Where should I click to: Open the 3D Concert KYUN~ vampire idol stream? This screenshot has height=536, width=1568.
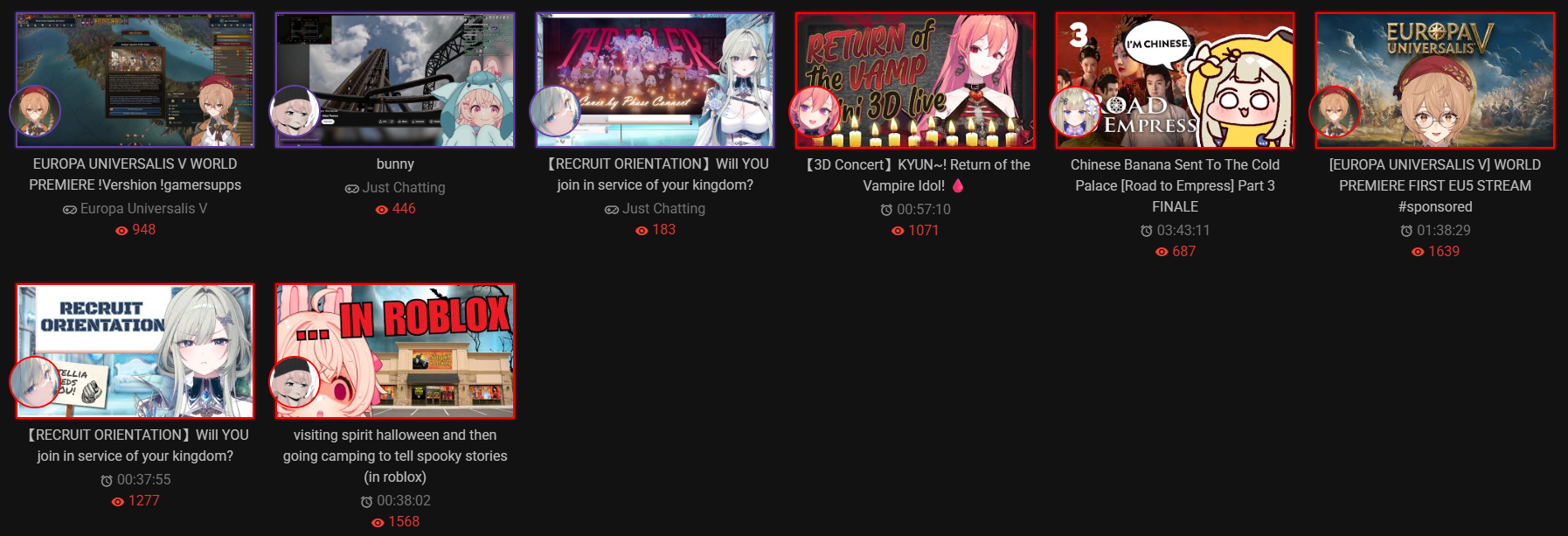[915, 80]
